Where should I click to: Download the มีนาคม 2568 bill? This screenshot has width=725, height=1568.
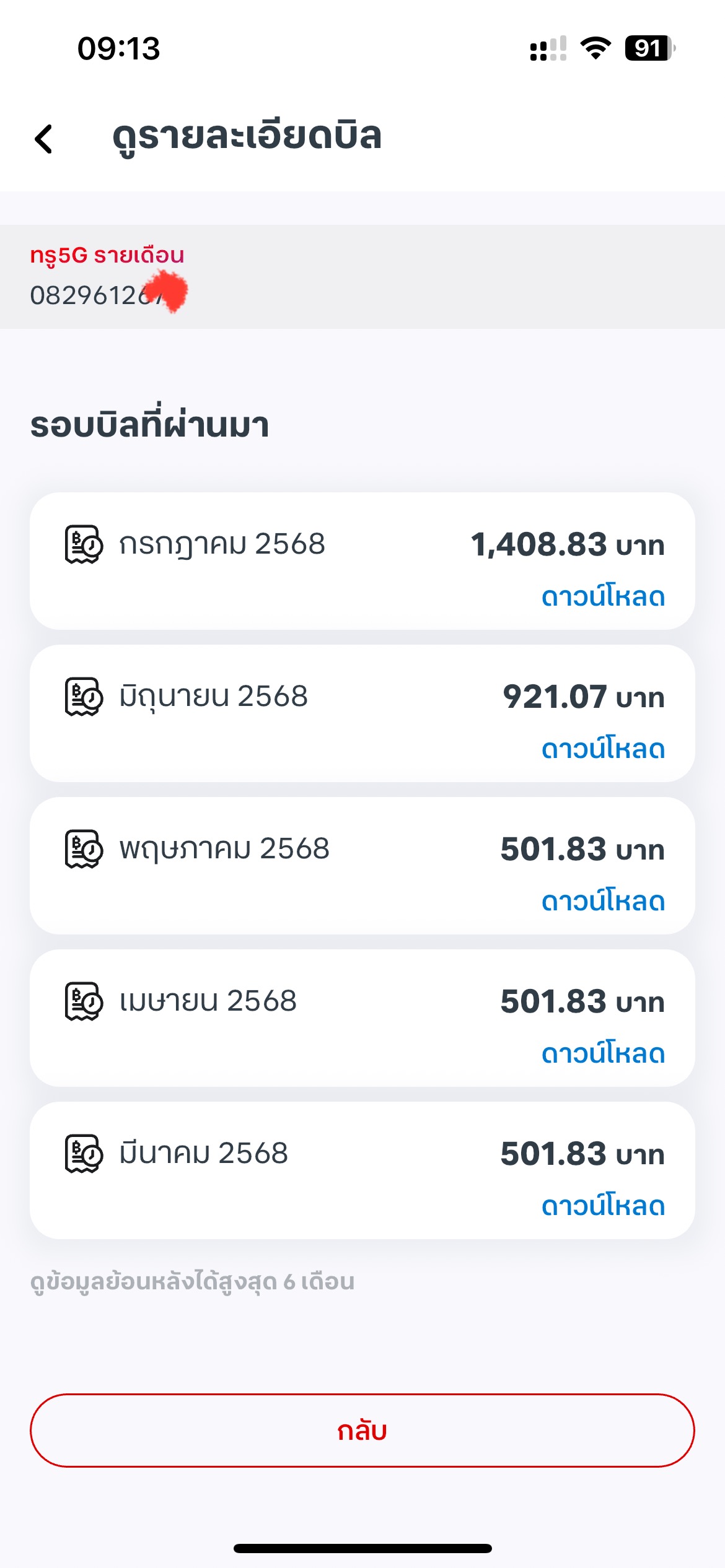pyautogui.click(x=603, y=1206)
